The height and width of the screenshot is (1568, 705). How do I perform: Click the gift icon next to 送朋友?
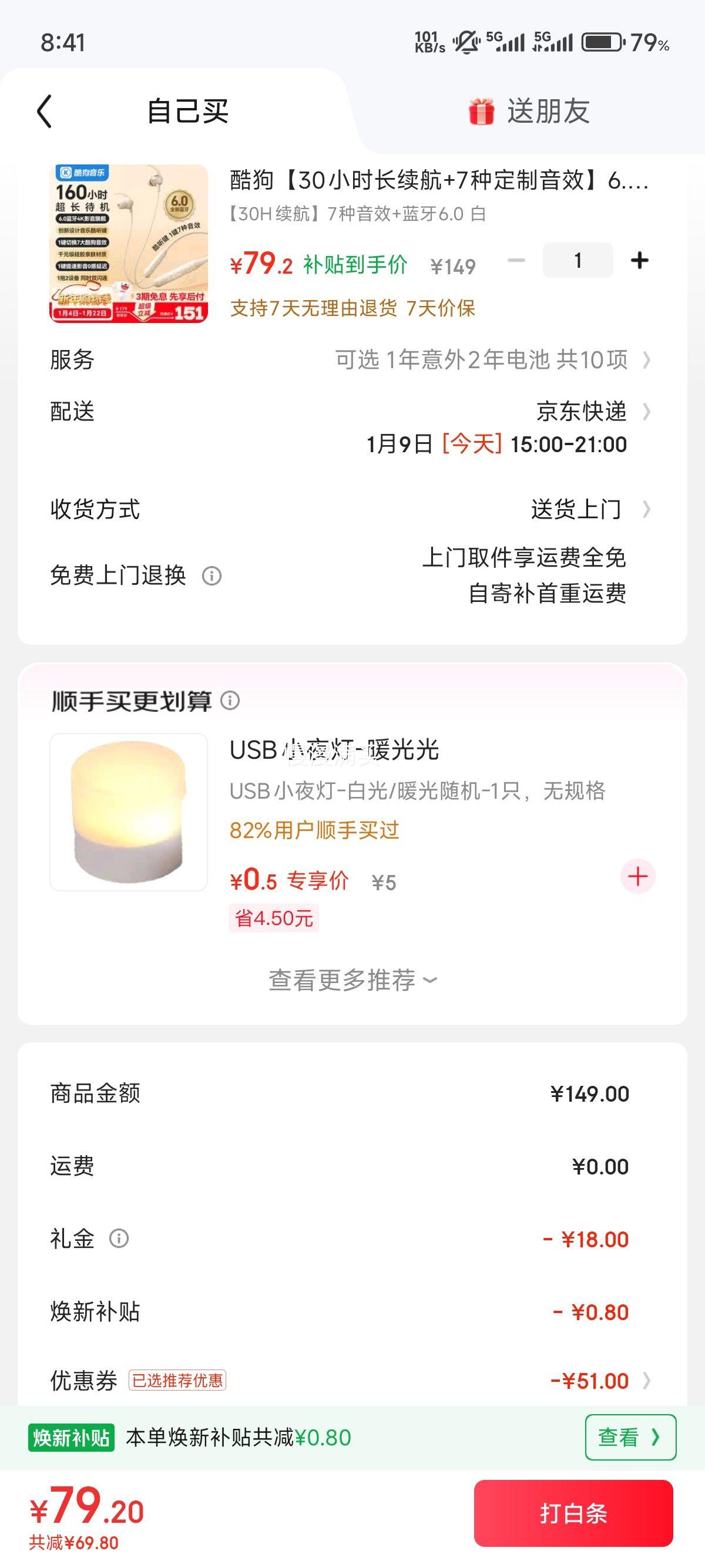pos(481,112)
